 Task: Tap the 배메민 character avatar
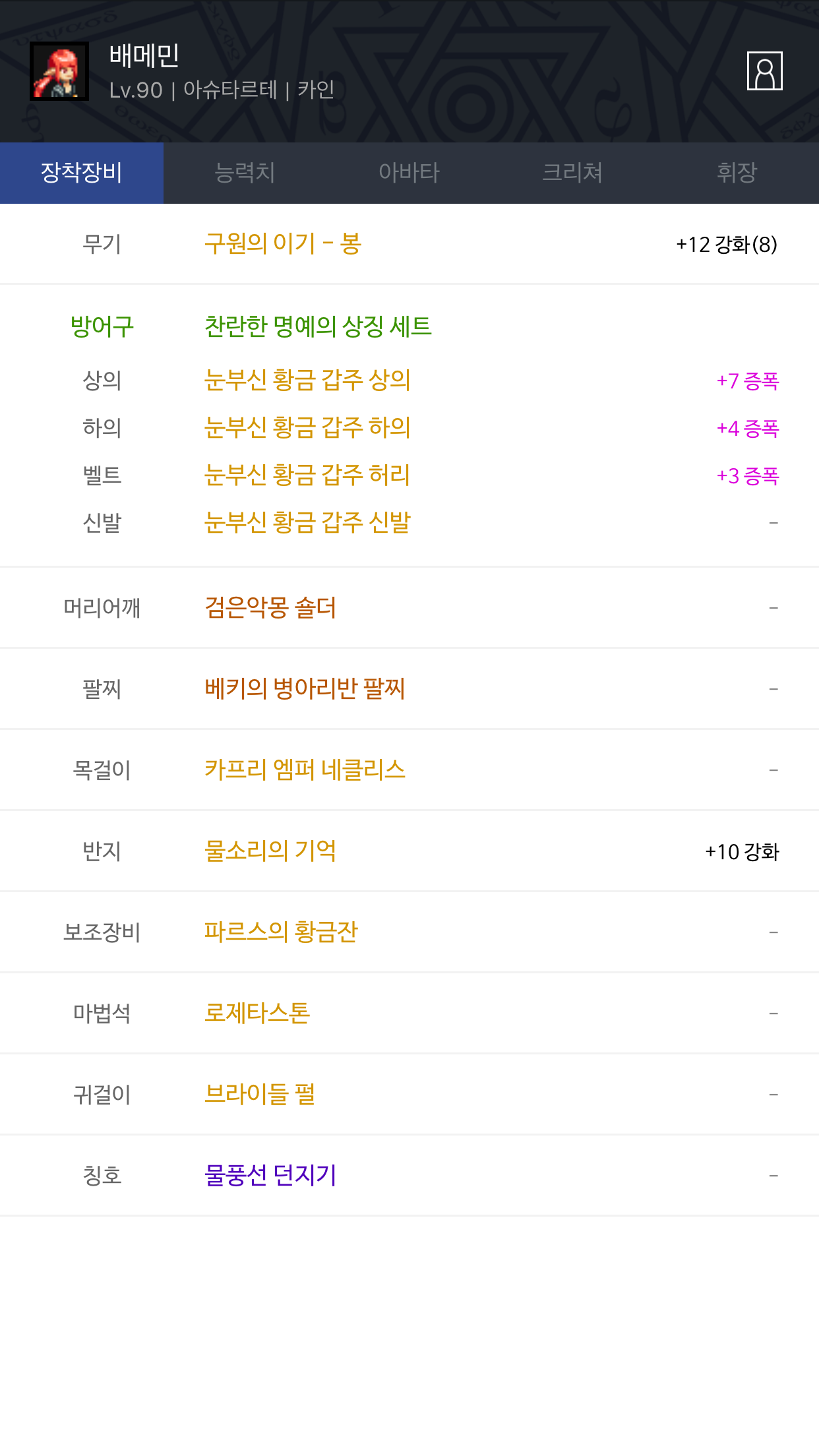tap(59, 71)
